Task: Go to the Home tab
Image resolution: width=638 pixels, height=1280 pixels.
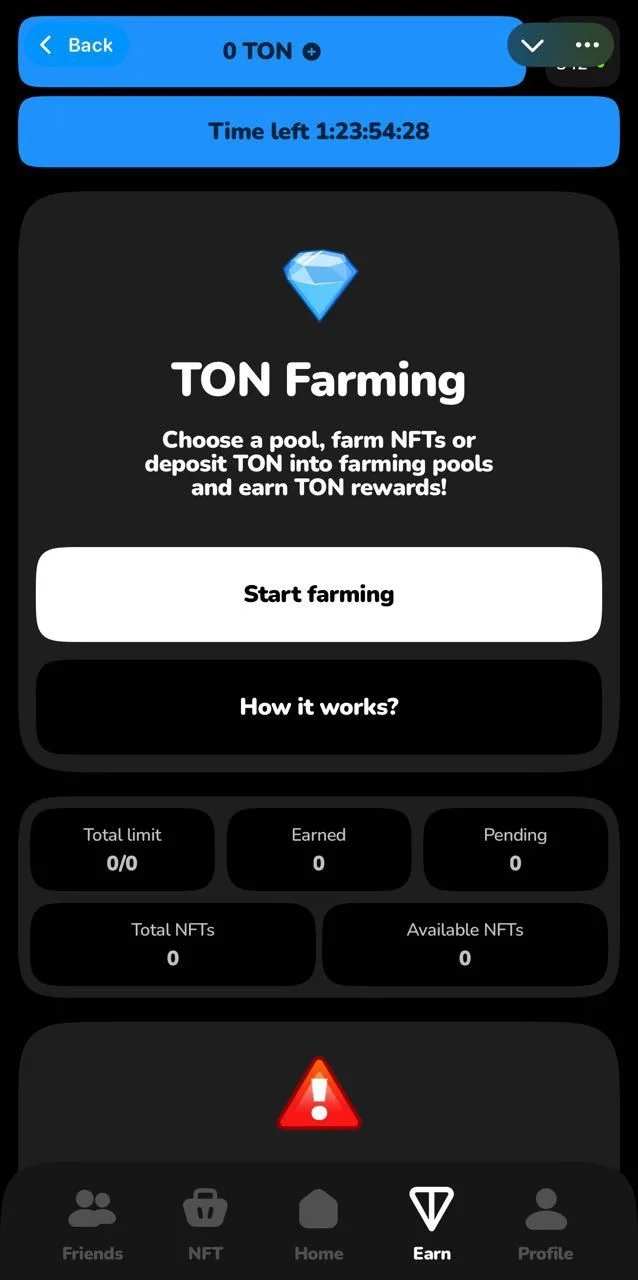Action: click(319, 1224)
